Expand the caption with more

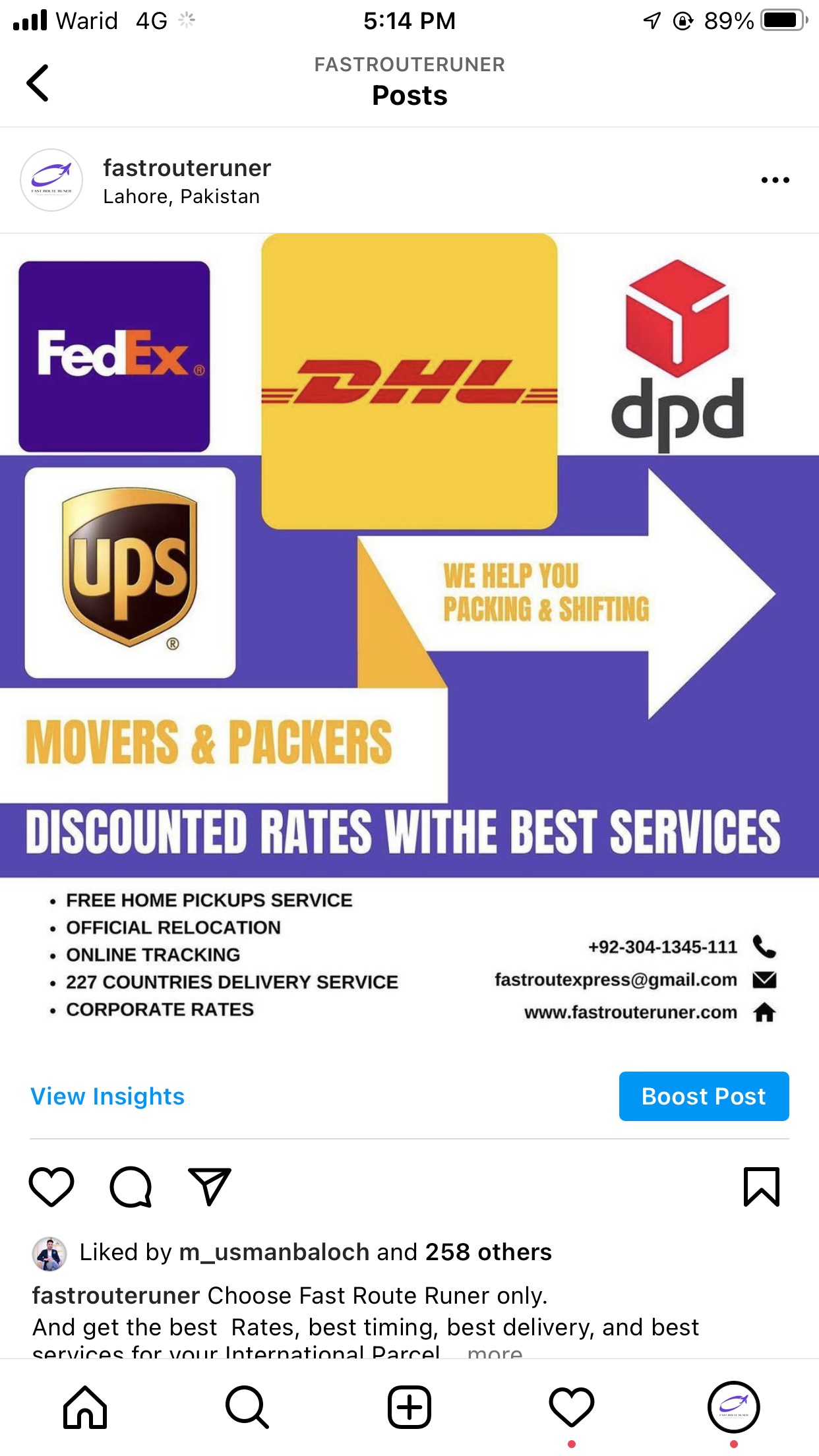[x=495, y=1352]
